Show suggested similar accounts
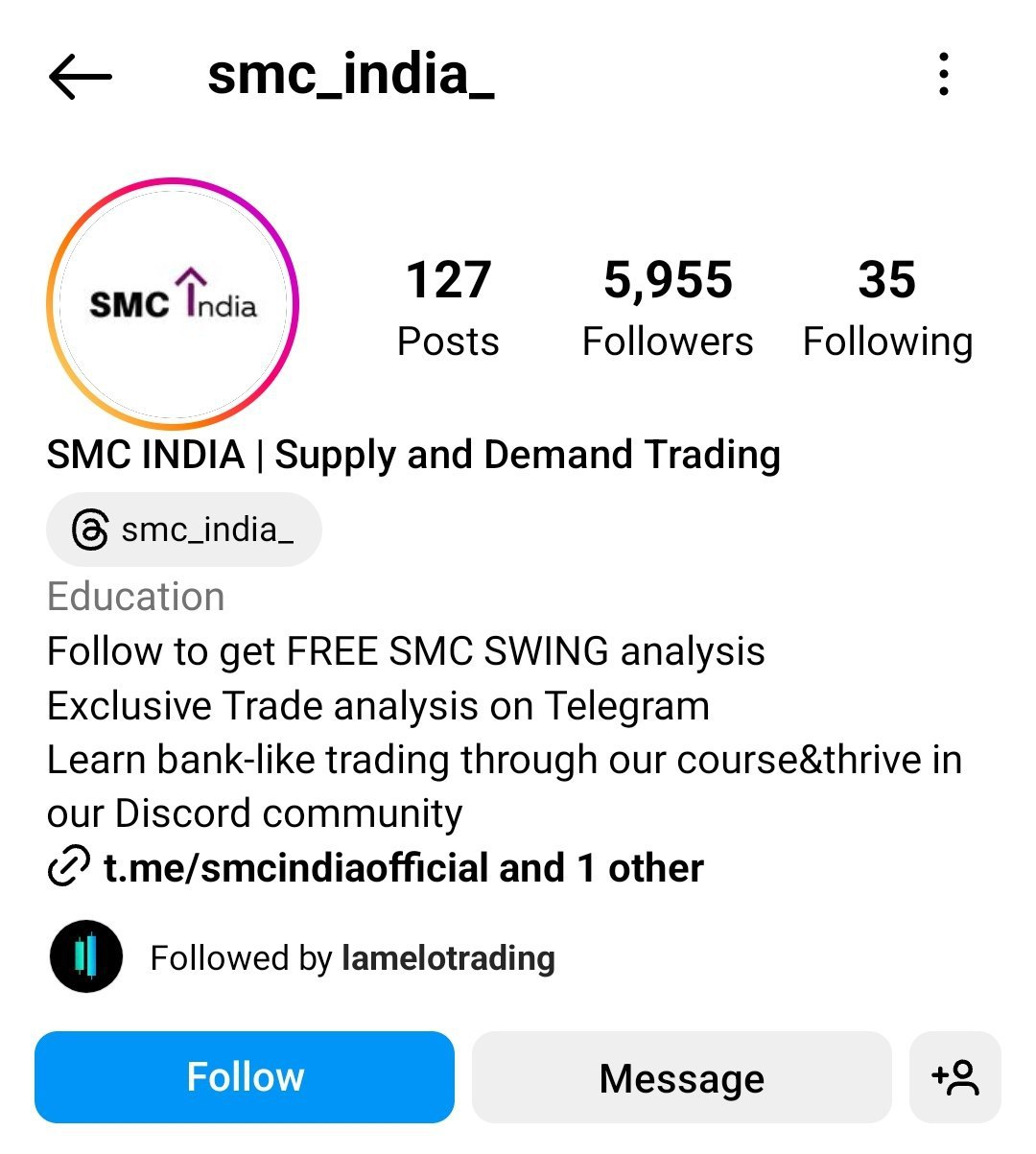The width and height of the screenshot is (1036, 1154). (954, 1077)
